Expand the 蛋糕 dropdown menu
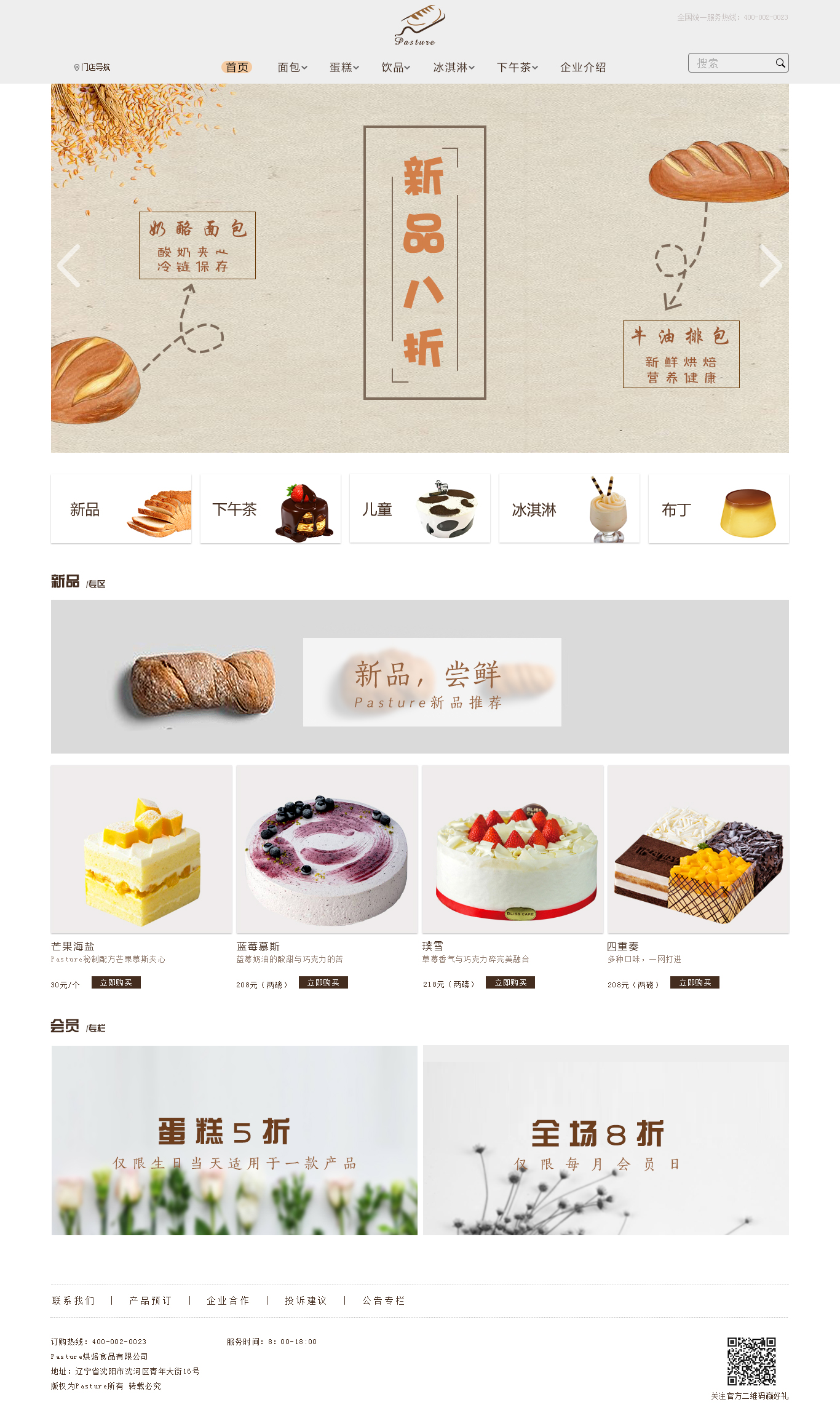The image size is (840, 1413). pyautogui.click(x=344, y=67)
